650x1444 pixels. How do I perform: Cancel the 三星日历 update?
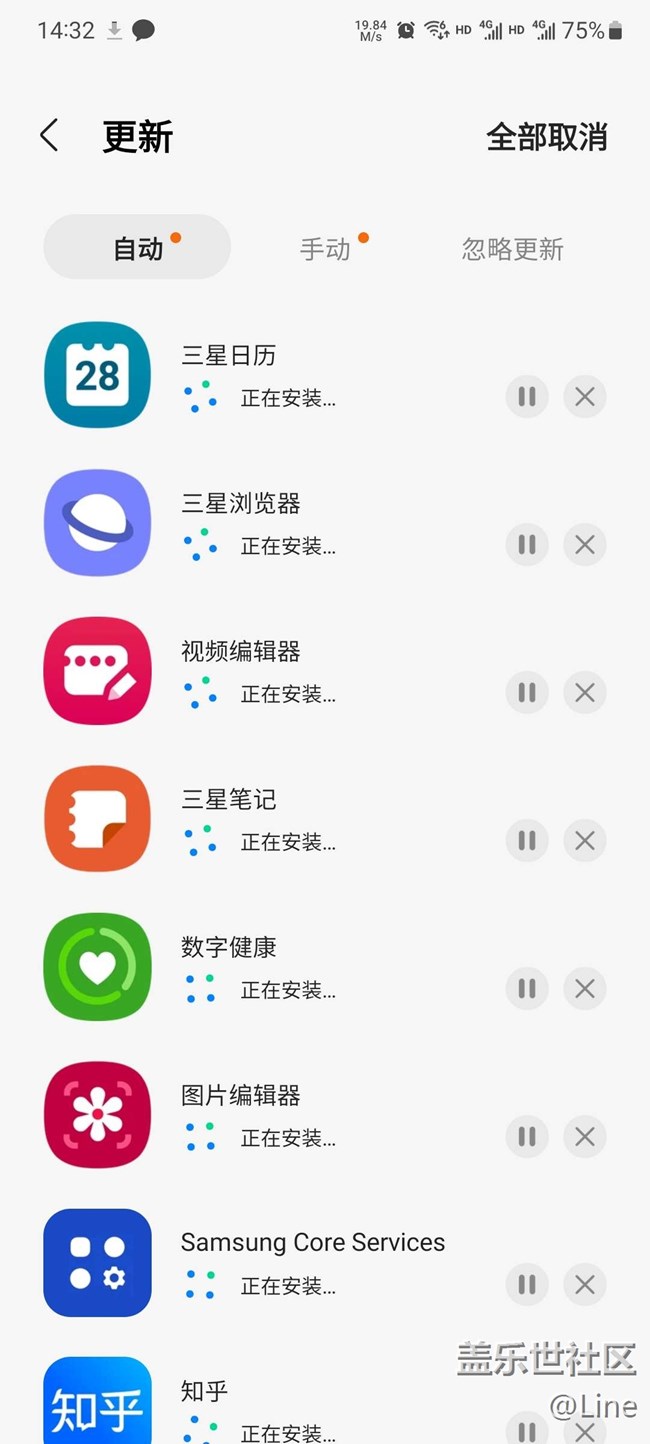[x=585, y=397]
